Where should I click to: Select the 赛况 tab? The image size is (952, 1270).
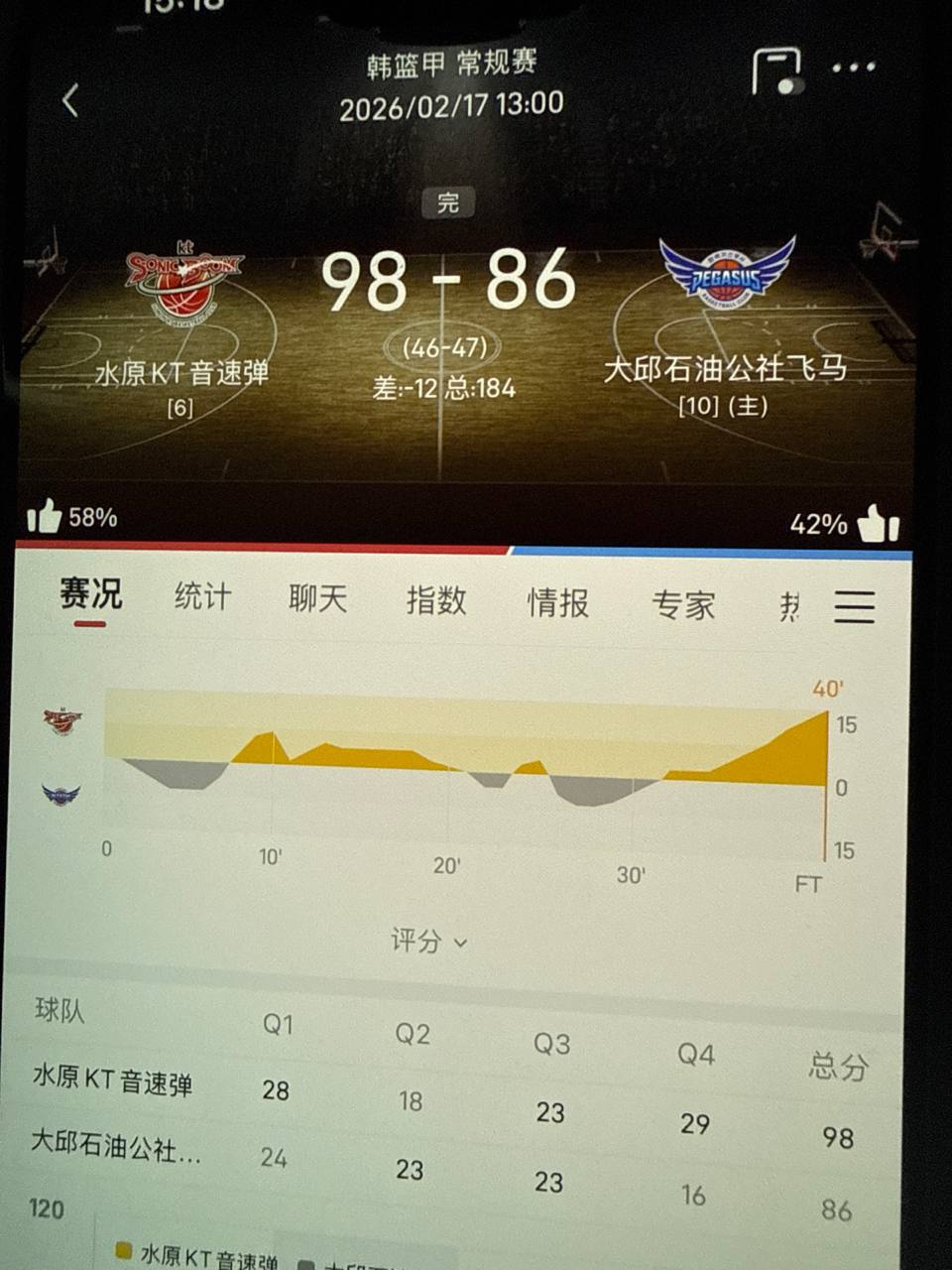(x=90, y=594)
